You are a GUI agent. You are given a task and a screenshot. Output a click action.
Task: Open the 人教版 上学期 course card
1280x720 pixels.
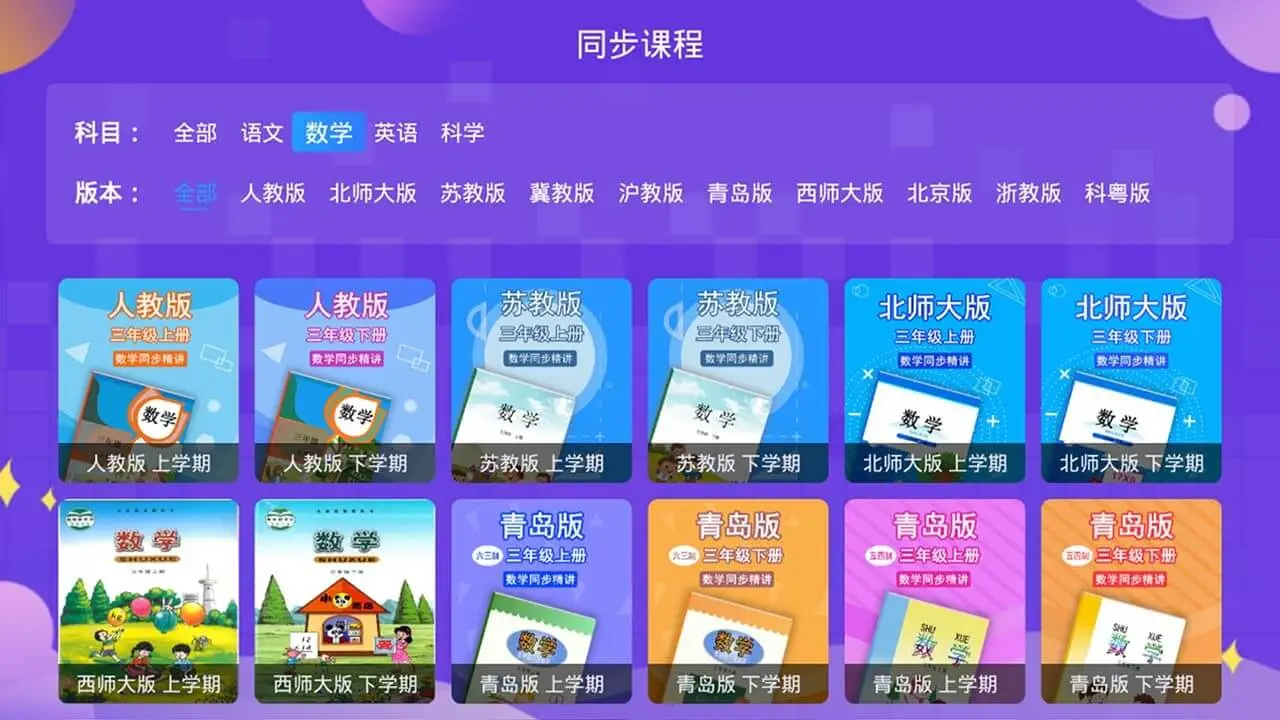[148, 380]
